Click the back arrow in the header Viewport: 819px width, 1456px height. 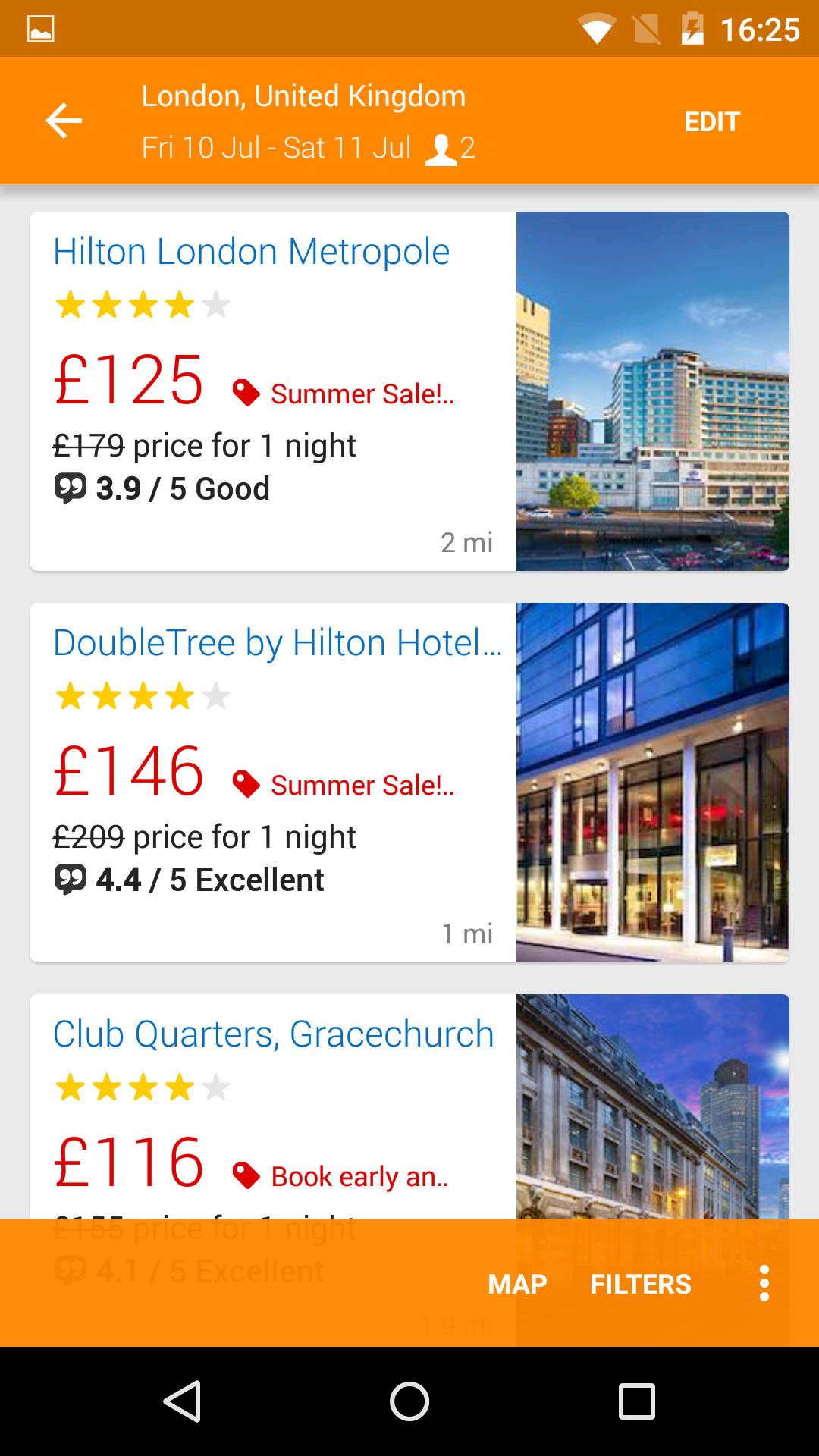tap(64, 121)
